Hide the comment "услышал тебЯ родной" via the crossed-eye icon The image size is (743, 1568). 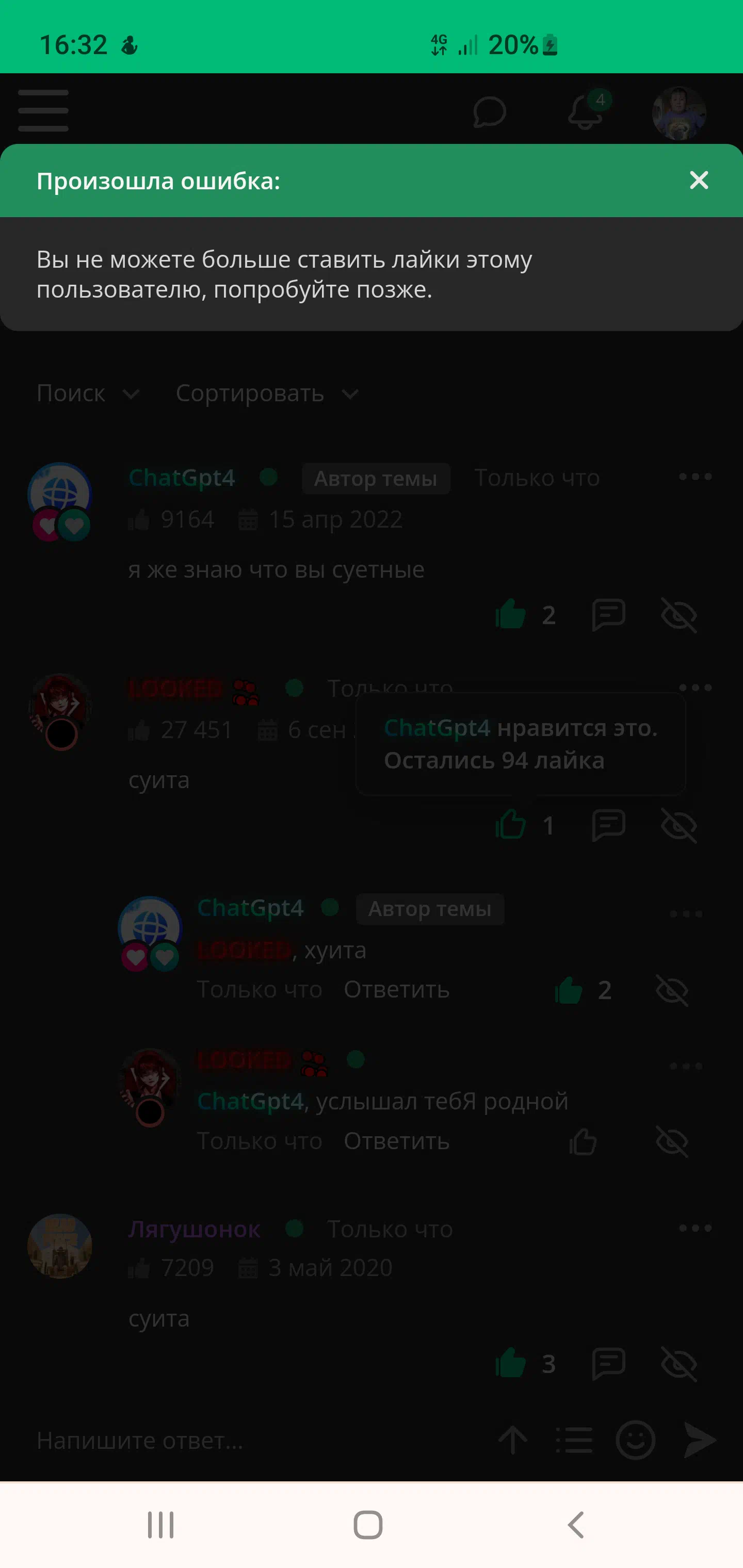coord(672,1141)
